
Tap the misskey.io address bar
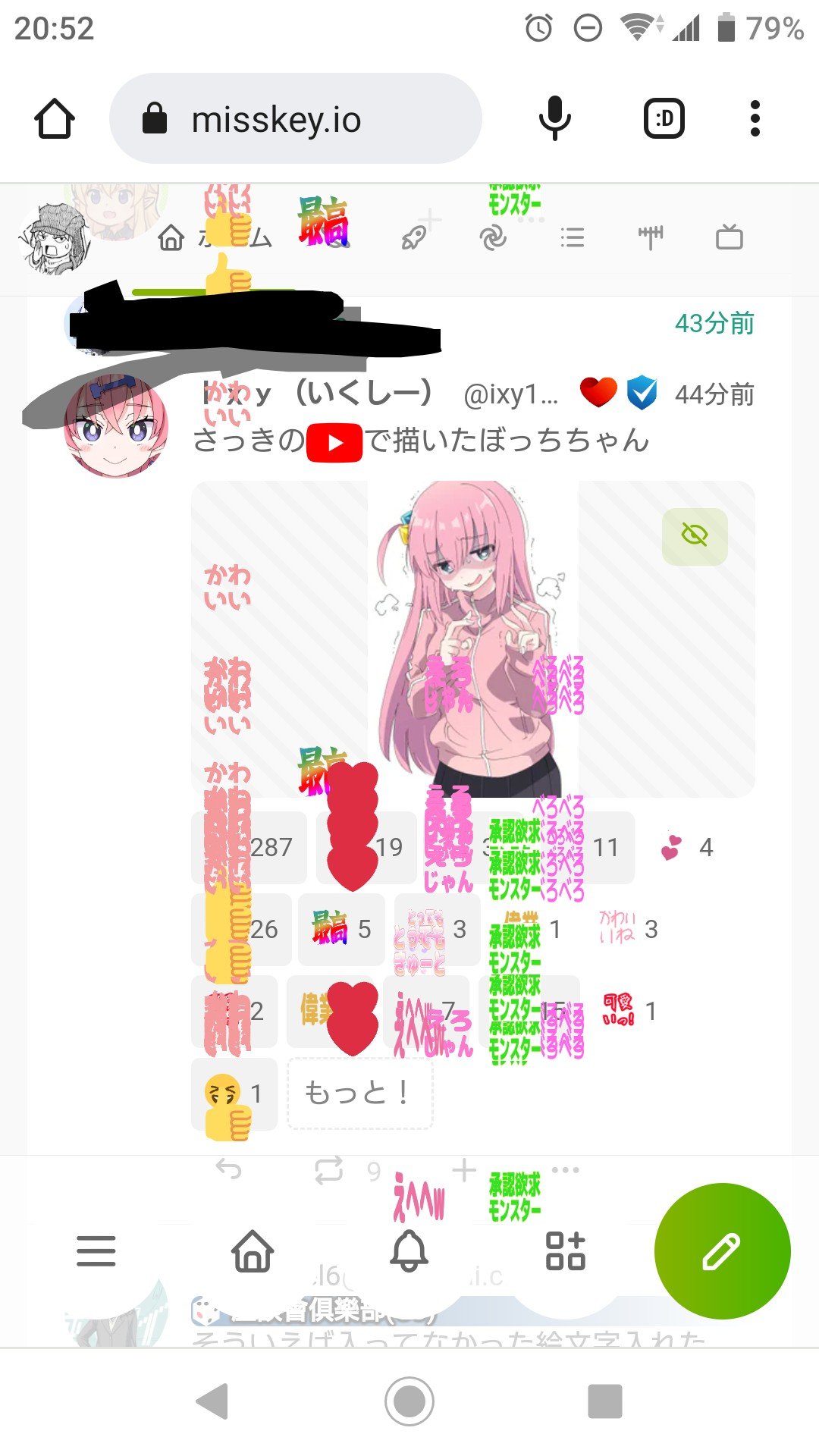point(296,119)
